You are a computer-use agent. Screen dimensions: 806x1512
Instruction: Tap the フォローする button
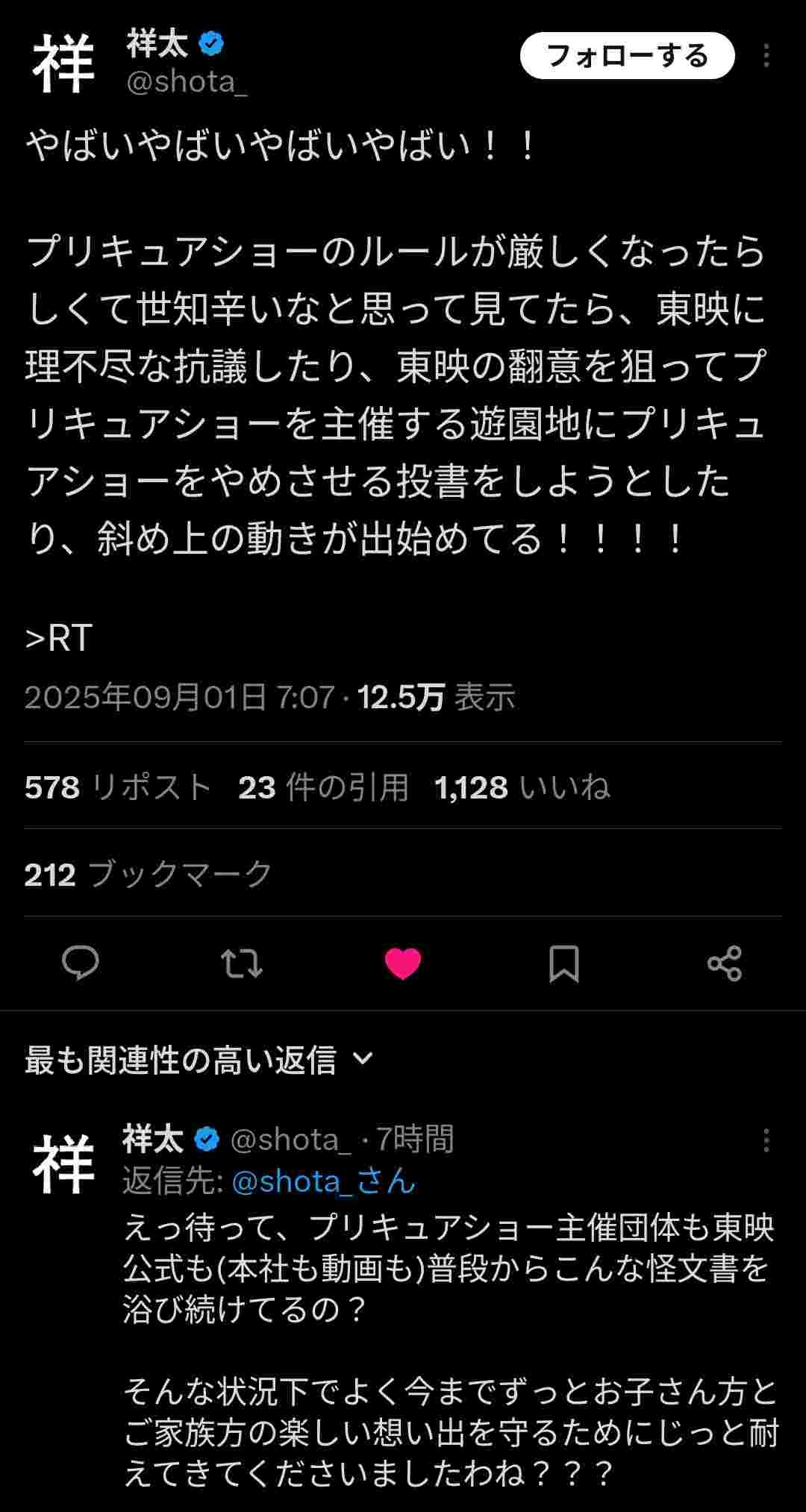[x=627, y=56]
